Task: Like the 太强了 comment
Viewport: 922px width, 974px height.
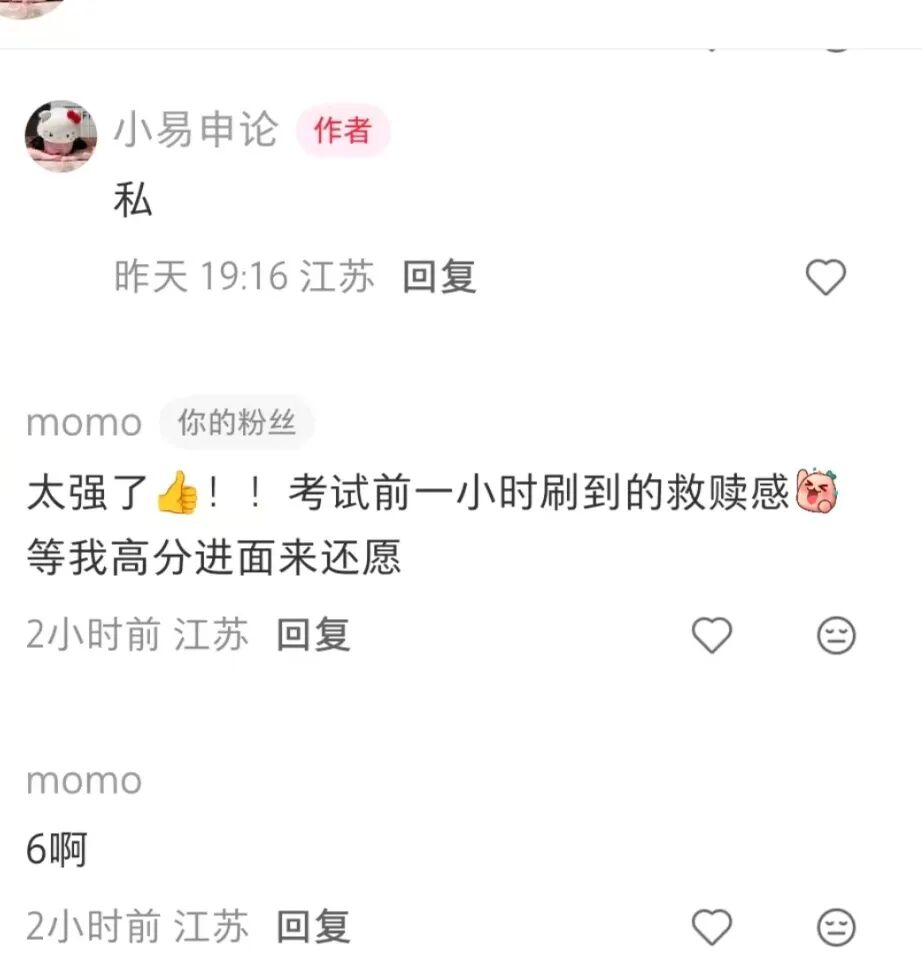Action: (712, 635)
